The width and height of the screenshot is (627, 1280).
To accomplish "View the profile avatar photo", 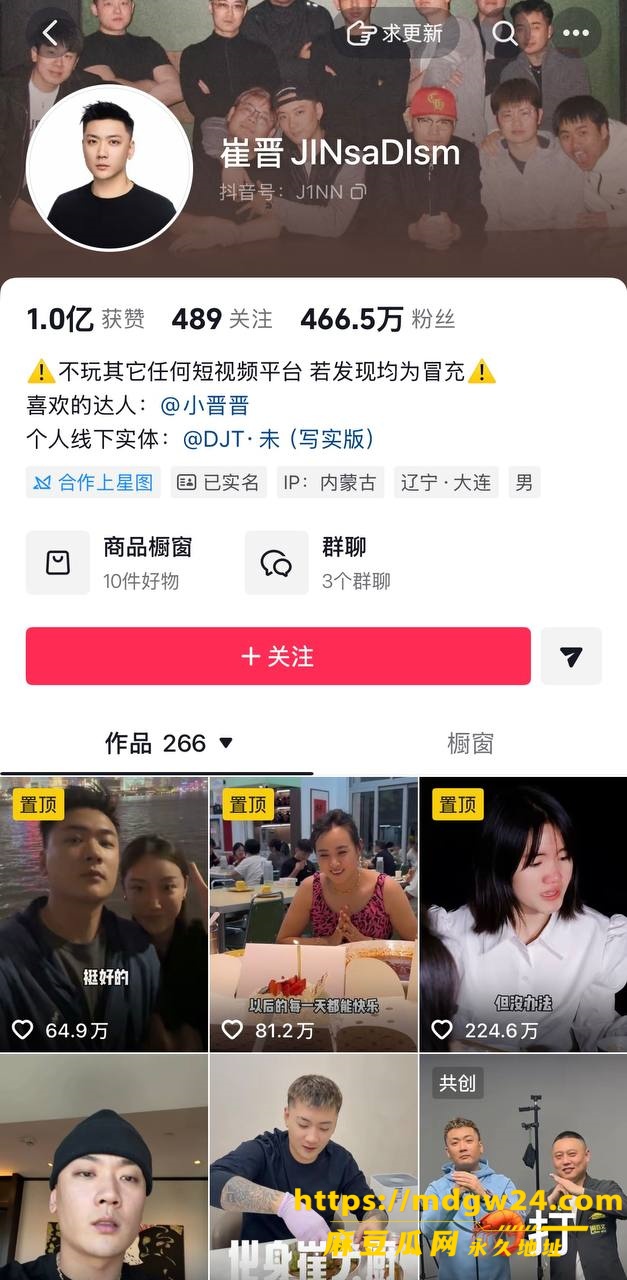I will [110, 167].
